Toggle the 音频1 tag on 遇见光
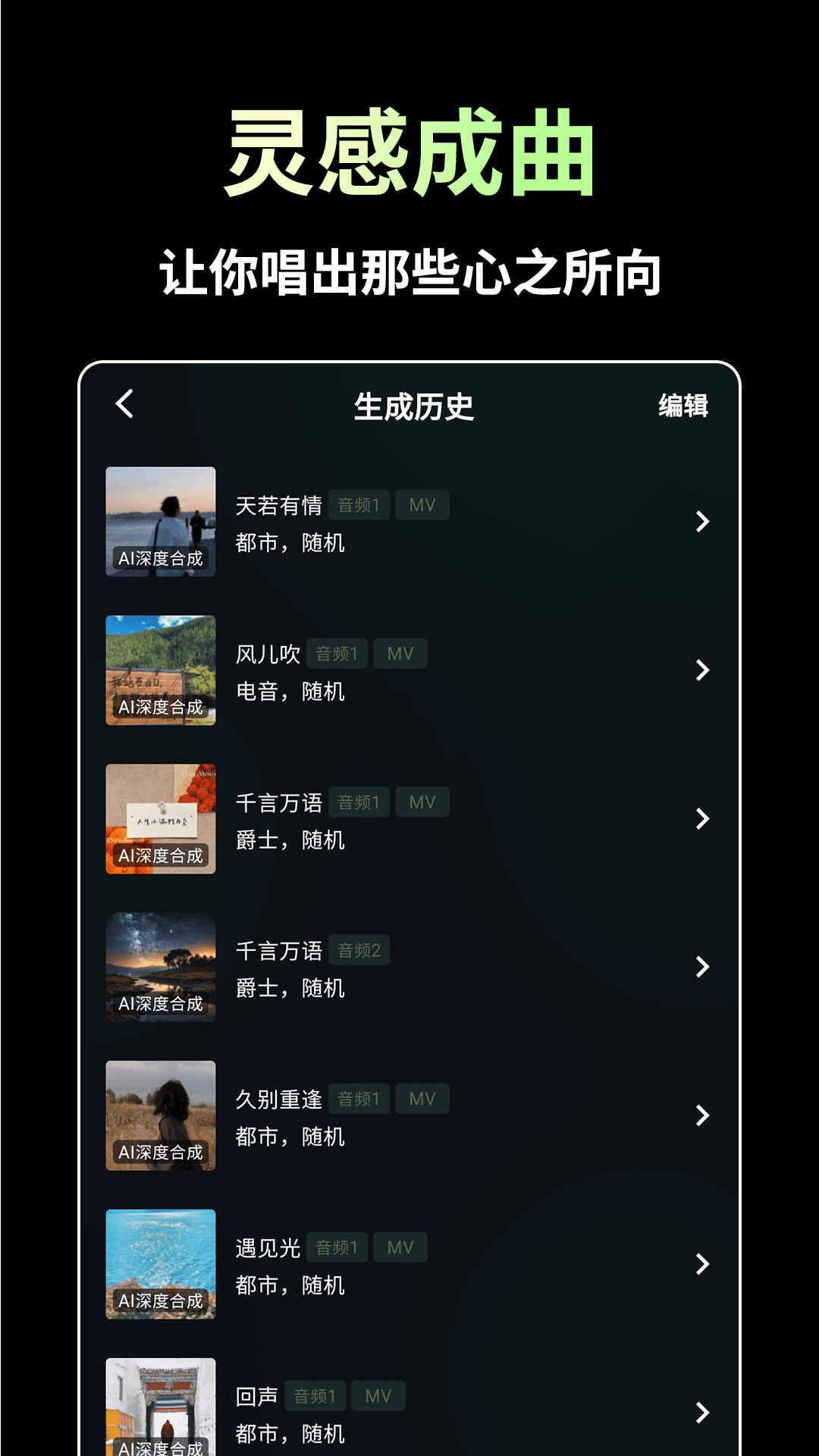 coord(337,1247)
